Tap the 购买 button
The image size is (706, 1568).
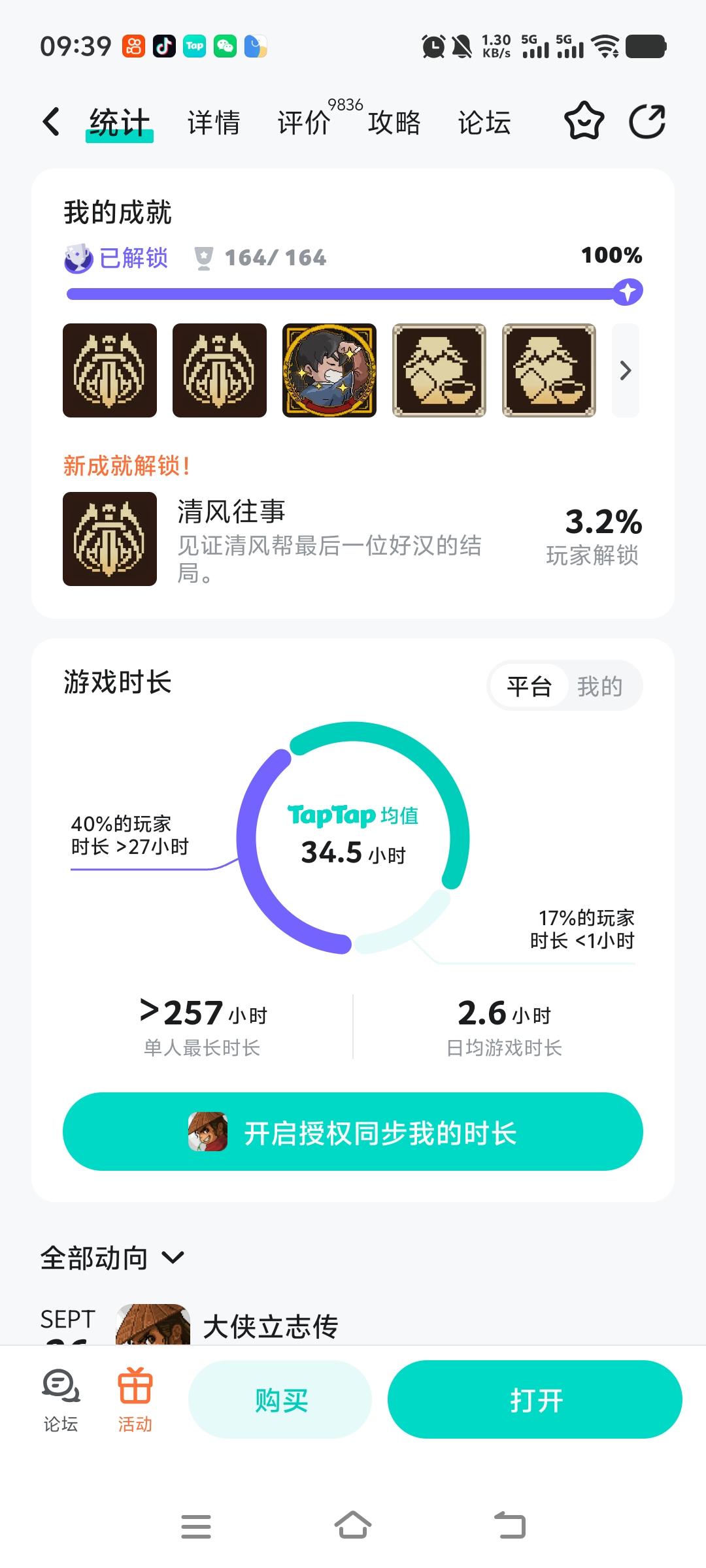click(280, 1399)
